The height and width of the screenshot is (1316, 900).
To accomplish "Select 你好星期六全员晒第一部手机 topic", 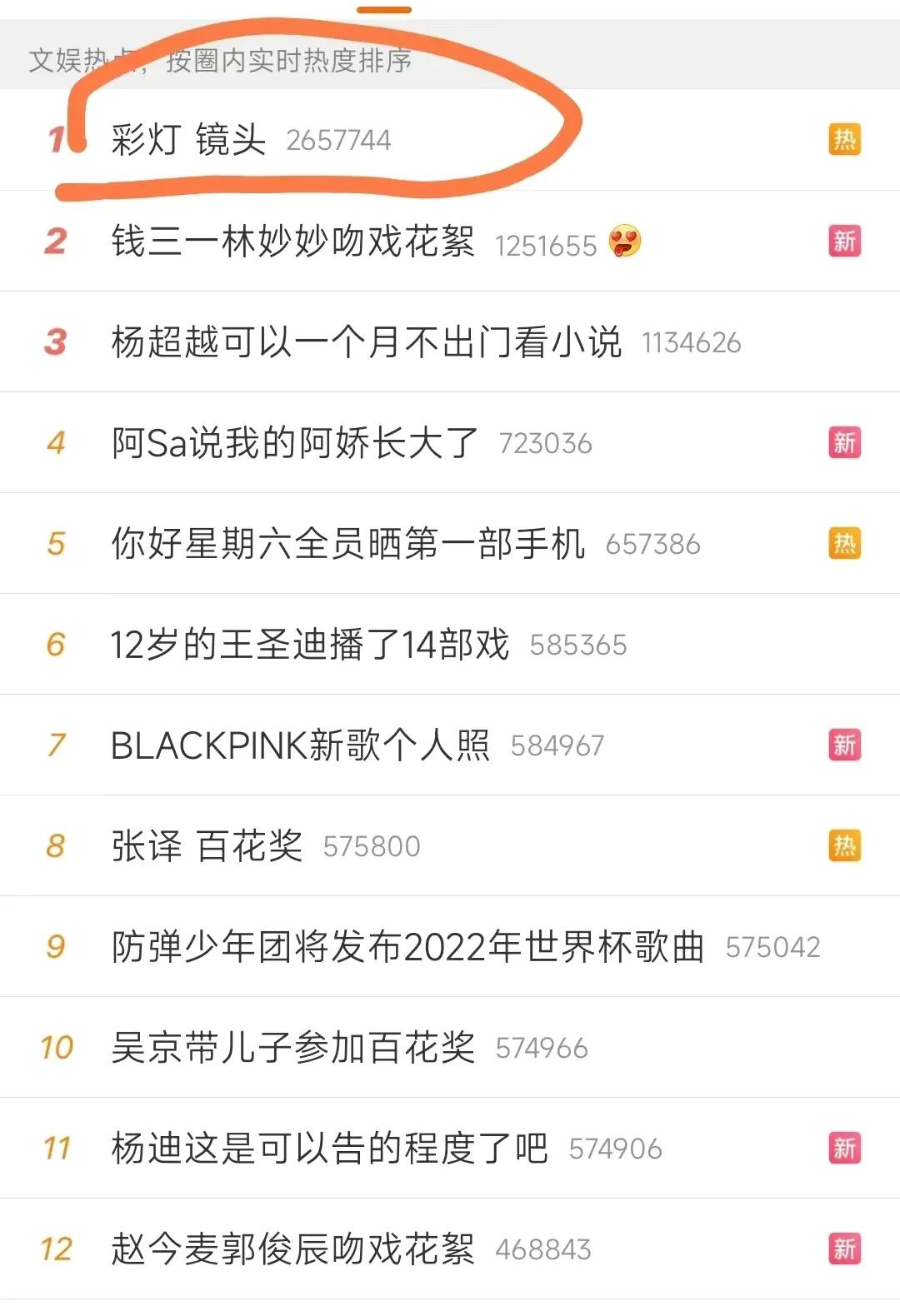I will point(347,544).
